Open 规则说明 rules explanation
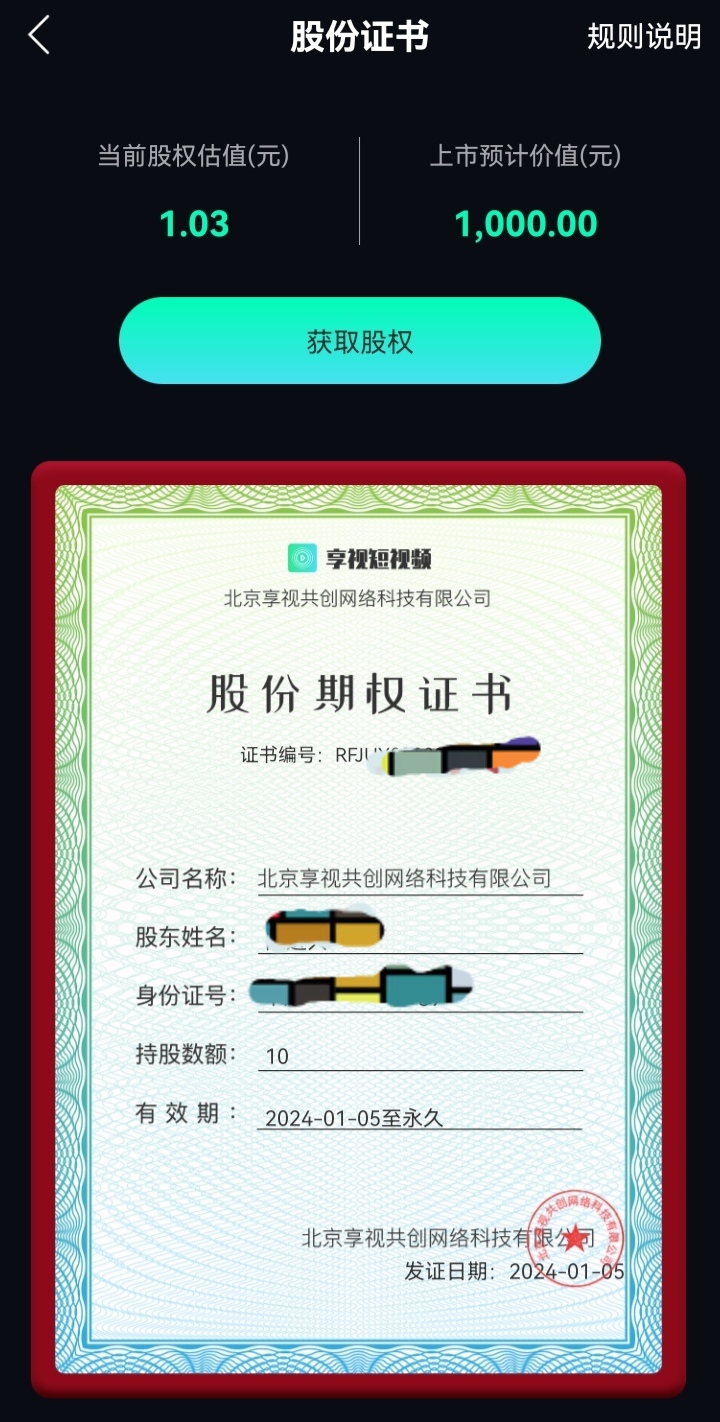720x1422 pixels. (644, 37)
